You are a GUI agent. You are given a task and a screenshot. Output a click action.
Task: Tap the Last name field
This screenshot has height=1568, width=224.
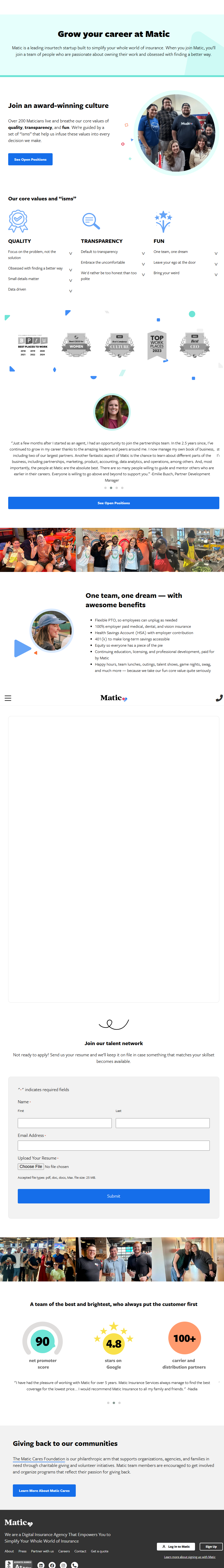[163, 1123]
